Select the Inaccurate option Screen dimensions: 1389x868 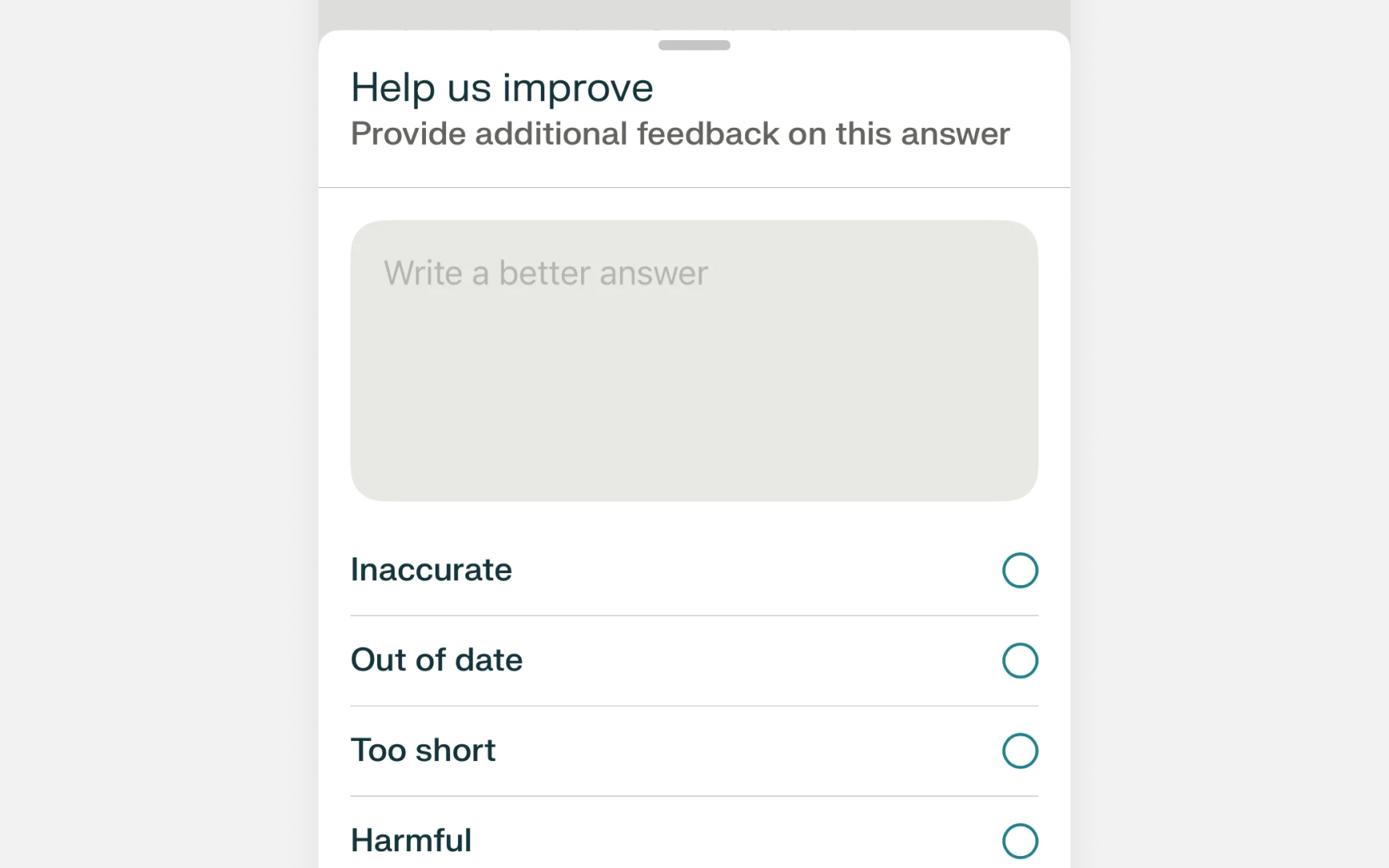click(x=1019, y=570)
